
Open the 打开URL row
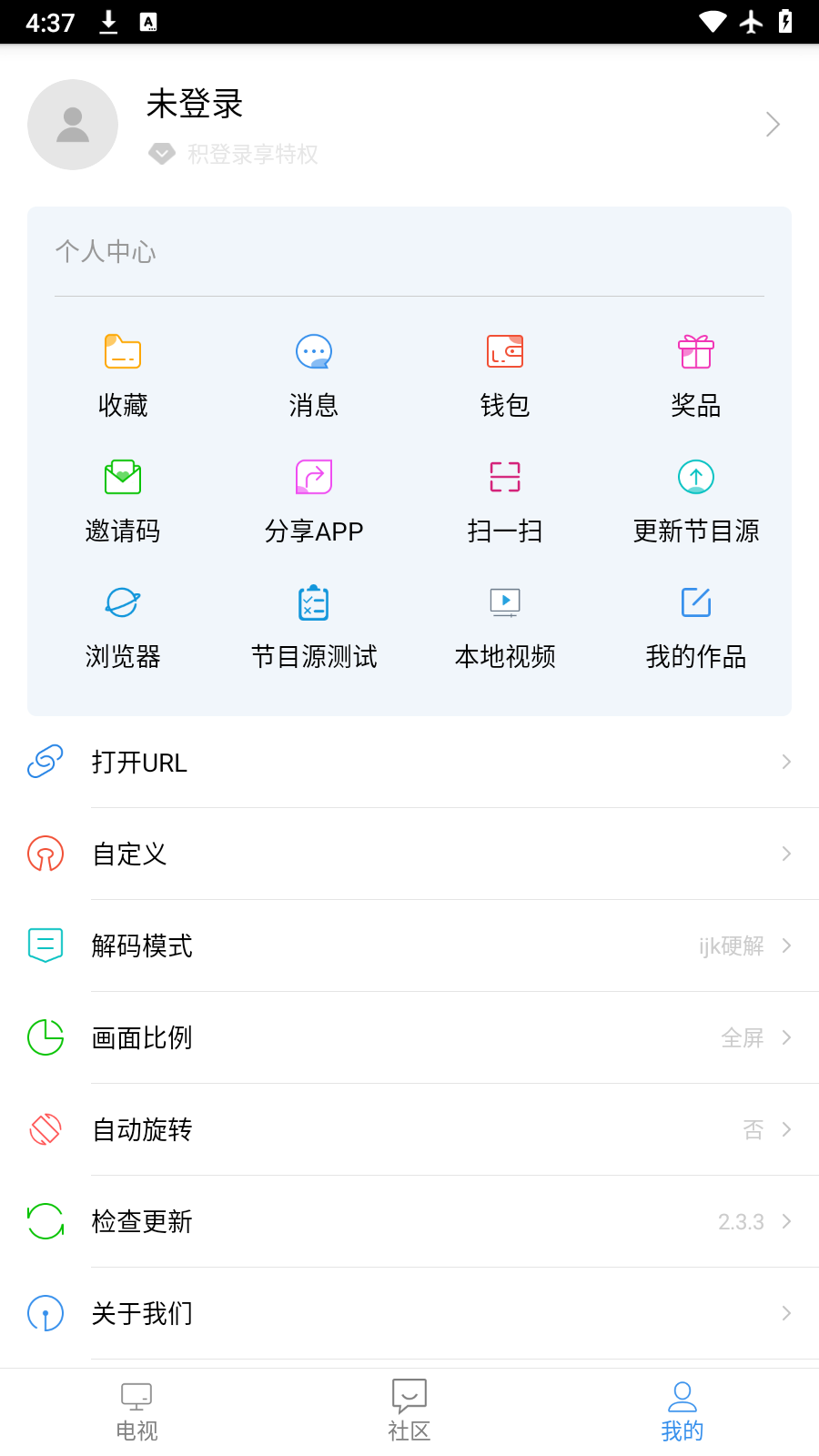[409, 763]
